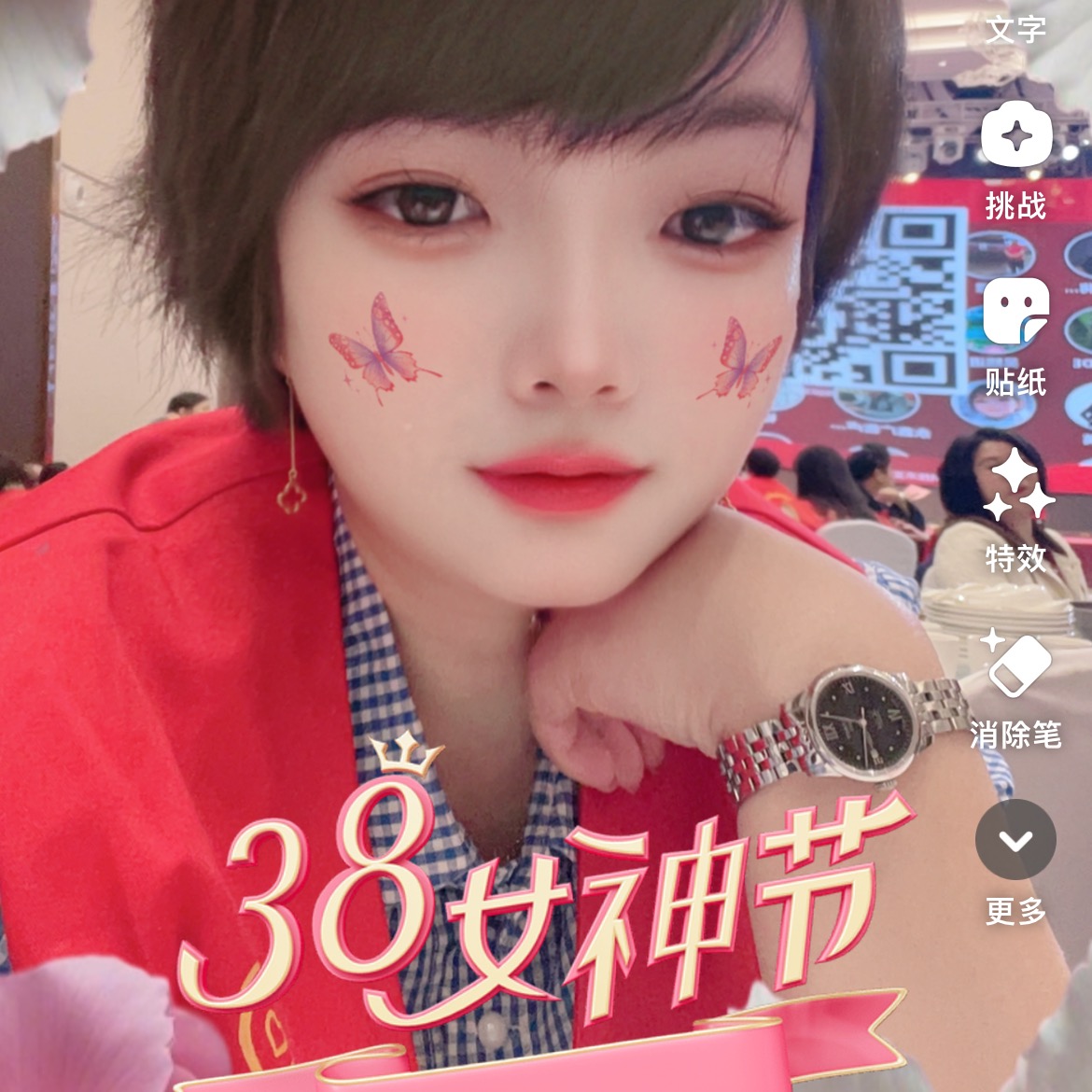The width and height of the screenshot is (1092, 1092).
Task: Expand 更多 for more tools
Action: [x=1015, y=840]
